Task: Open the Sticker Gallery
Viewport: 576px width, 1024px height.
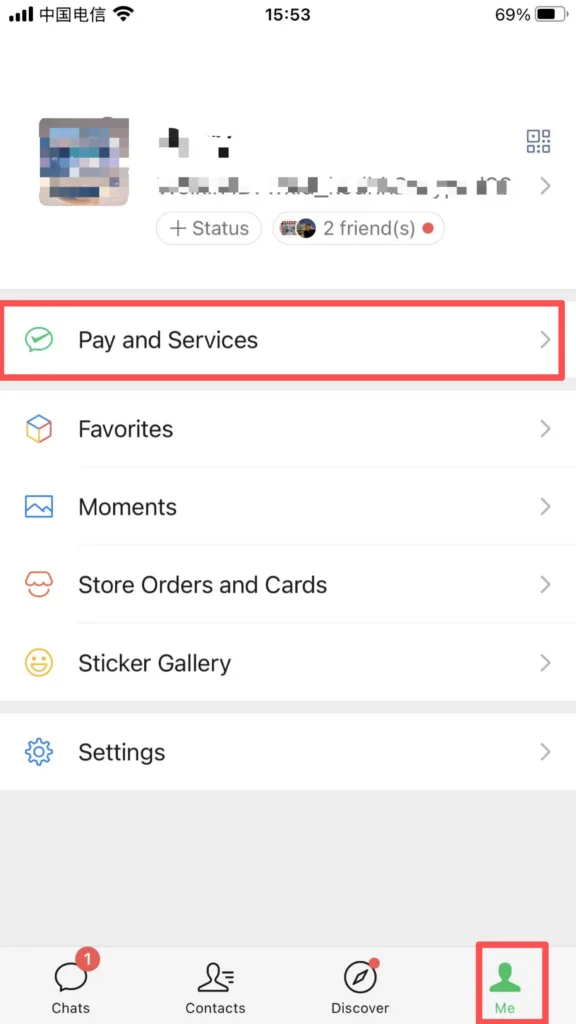Action: (288, 663)
